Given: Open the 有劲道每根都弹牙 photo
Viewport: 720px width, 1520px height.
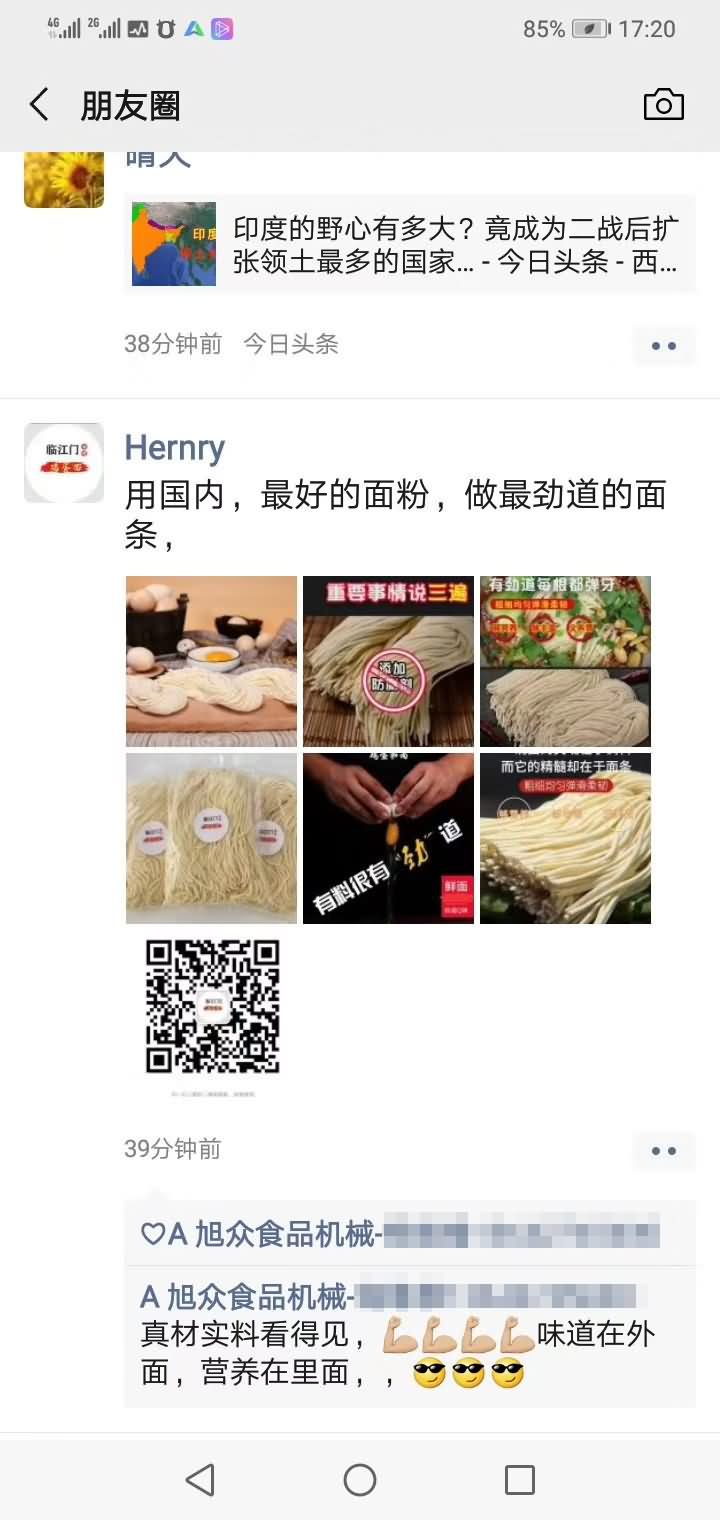Looking at the screenshot, I should (565, 661).
